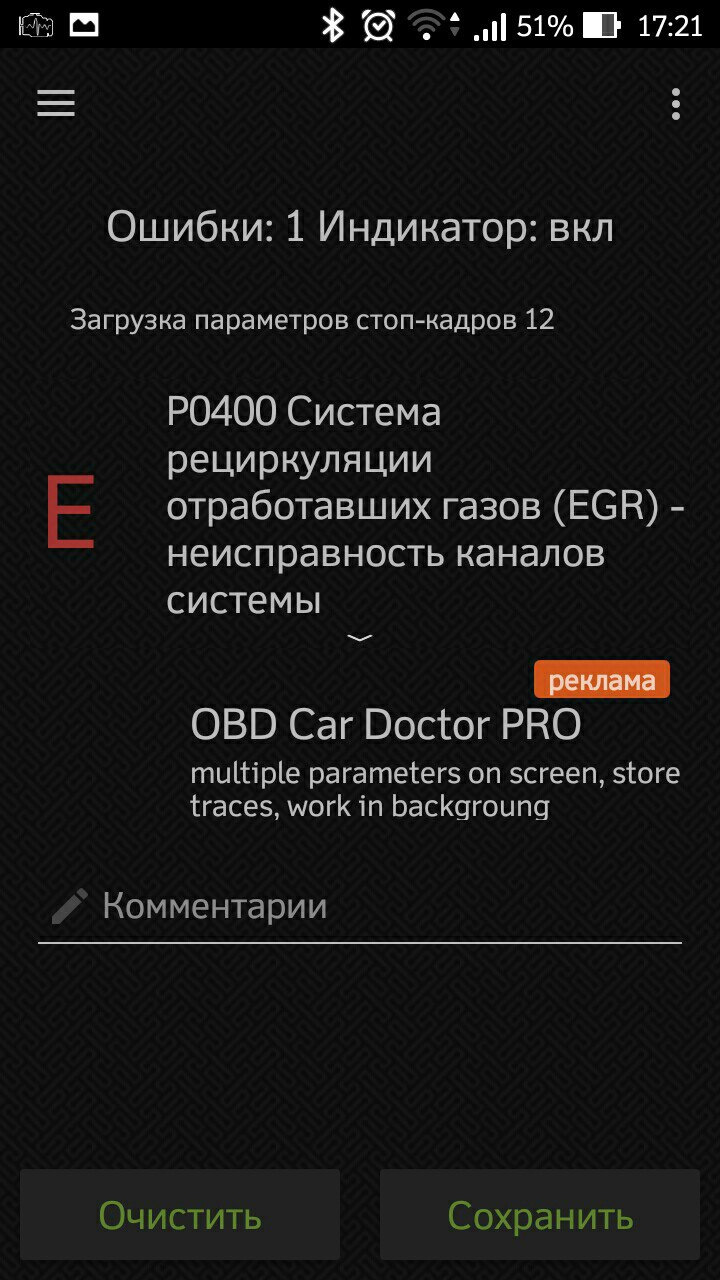Image resolution: width=720 pixels, height=1280 pixels.
Task: Open the hamburger drawer menu
Action: 56,104
